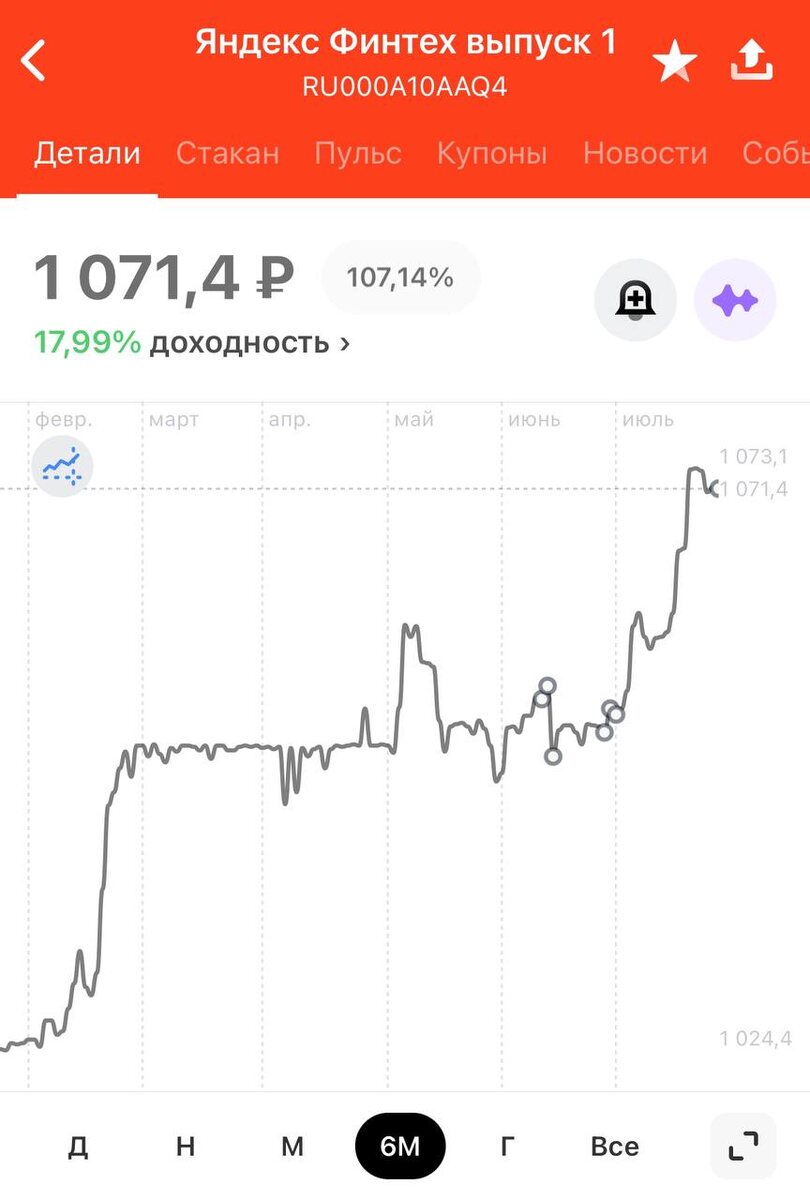Open the Новости tab
Viewport: 810px width, 1200px height.
pyautogui.click(x=645, y=153)
